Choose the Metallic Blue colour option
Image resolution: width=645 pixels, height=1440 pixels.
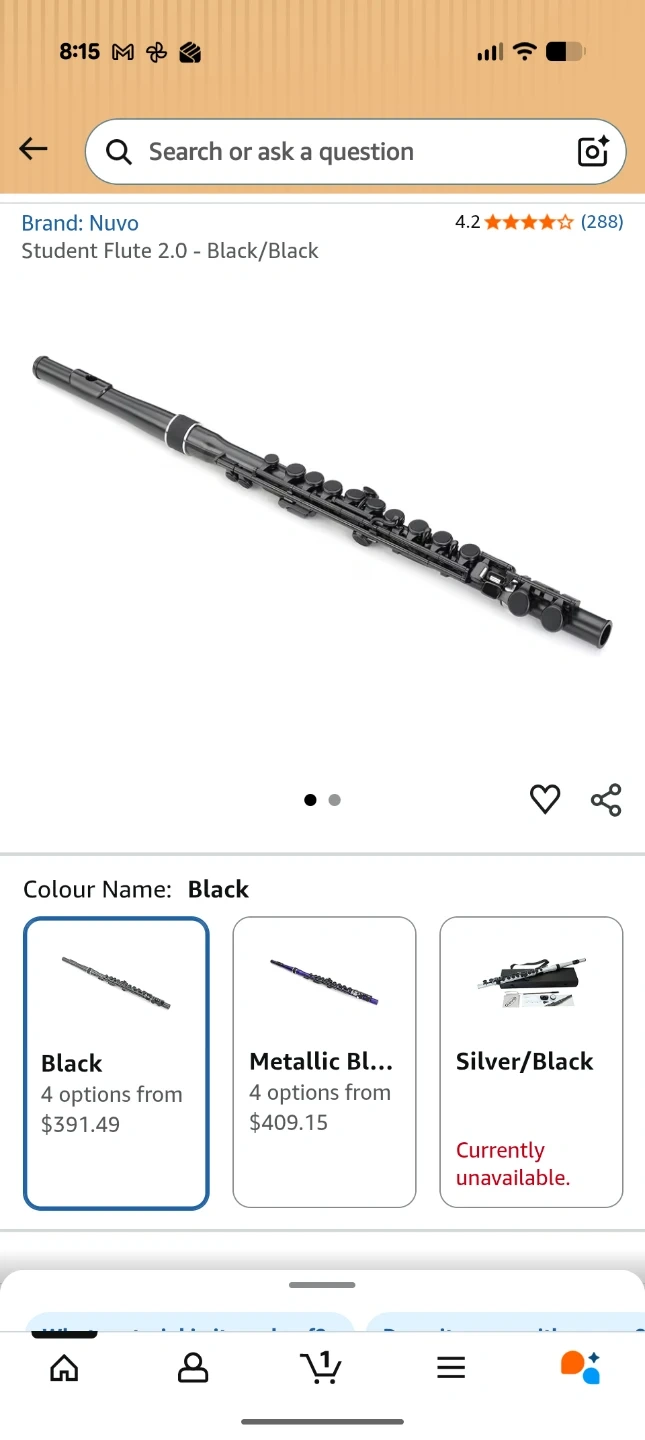324,1062
